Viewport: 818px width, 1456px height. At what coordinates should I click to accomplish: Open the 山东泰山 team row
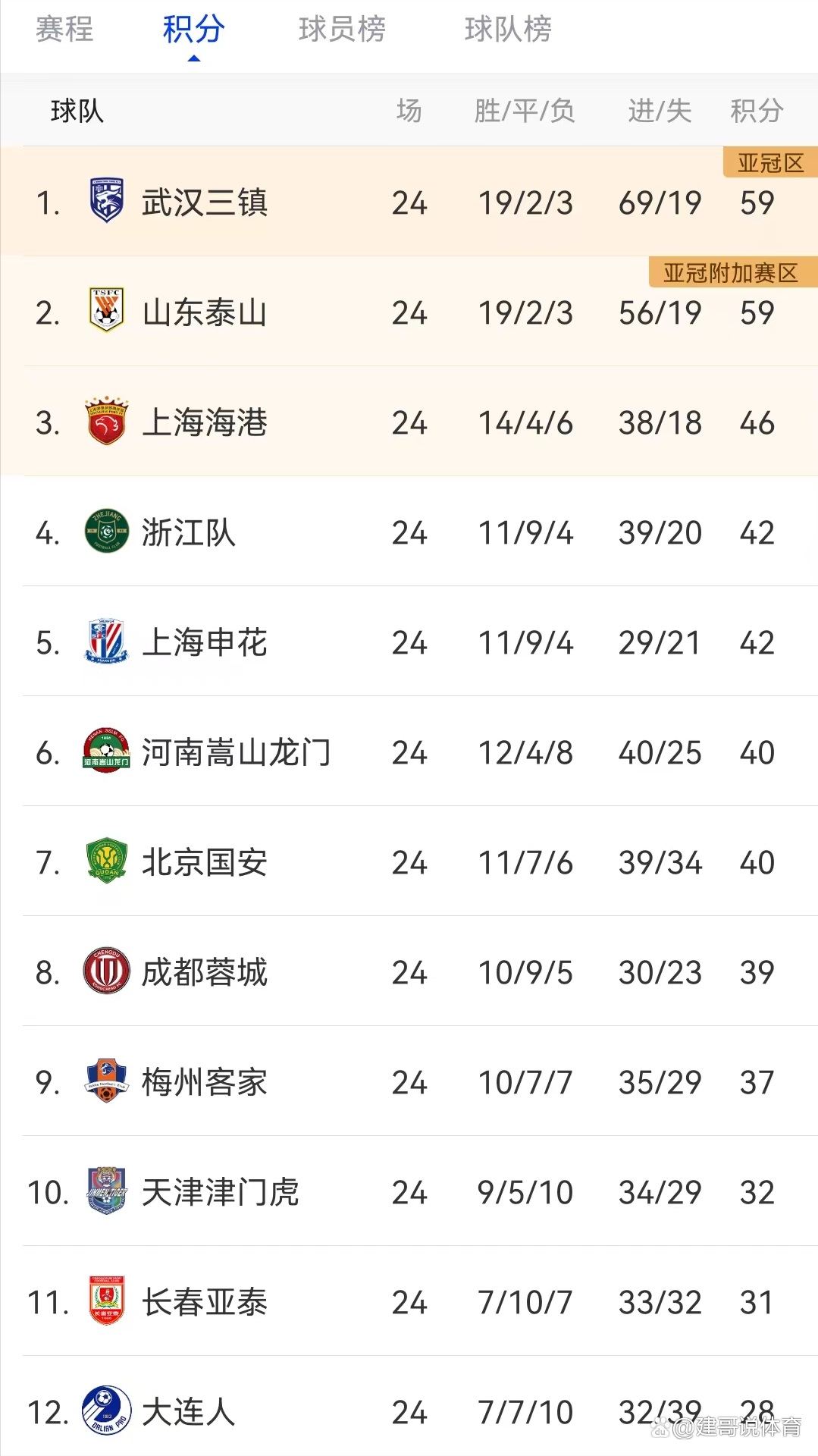[x=205, y=312]
